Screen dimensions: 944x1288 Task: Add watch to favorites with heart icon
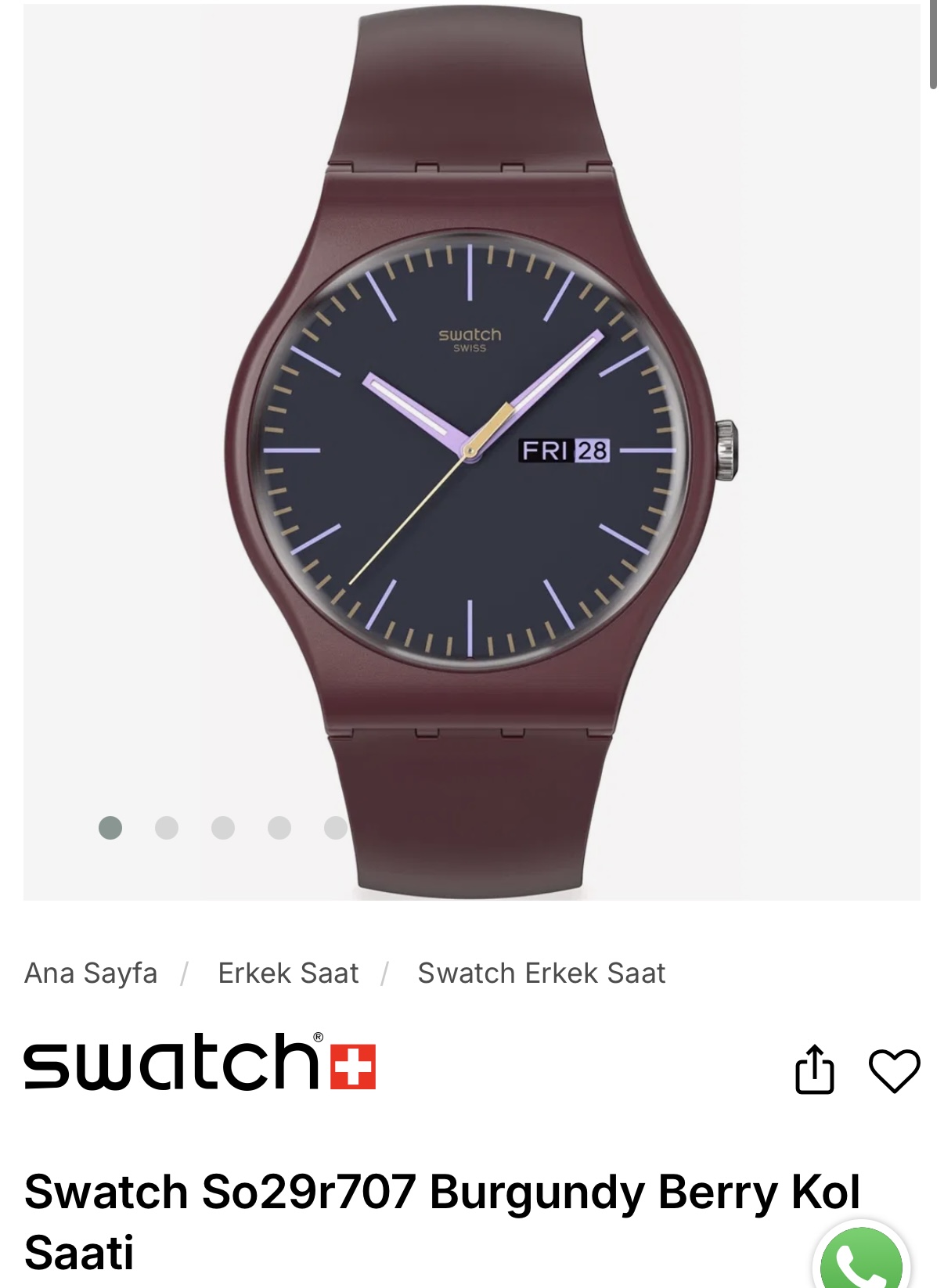[894, 1070]
